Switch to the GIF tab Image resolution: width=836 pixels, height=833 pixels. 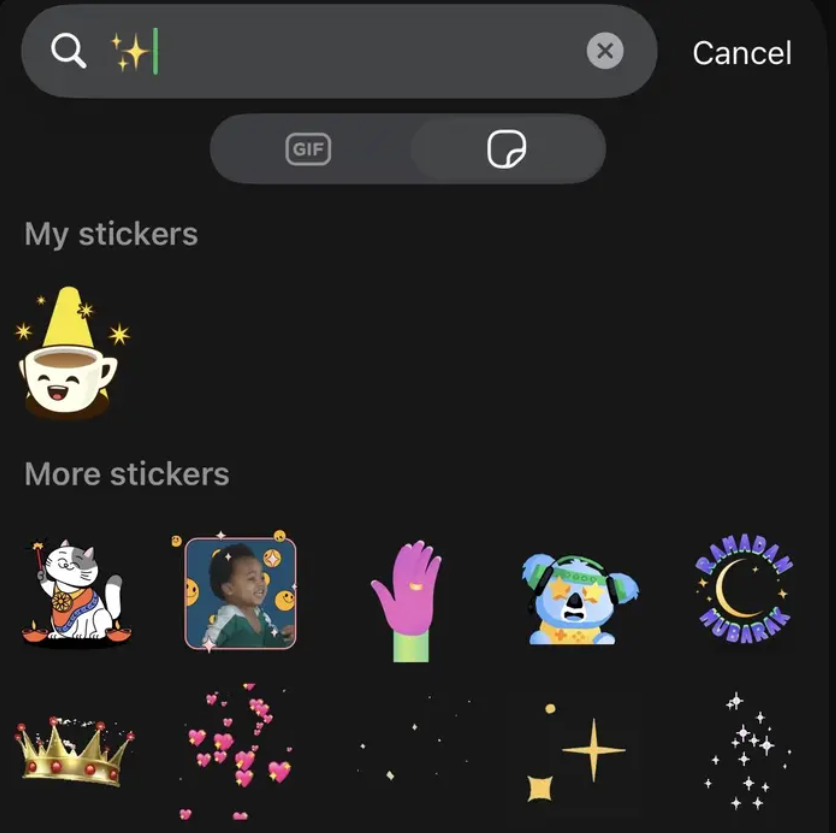point(308,150)
